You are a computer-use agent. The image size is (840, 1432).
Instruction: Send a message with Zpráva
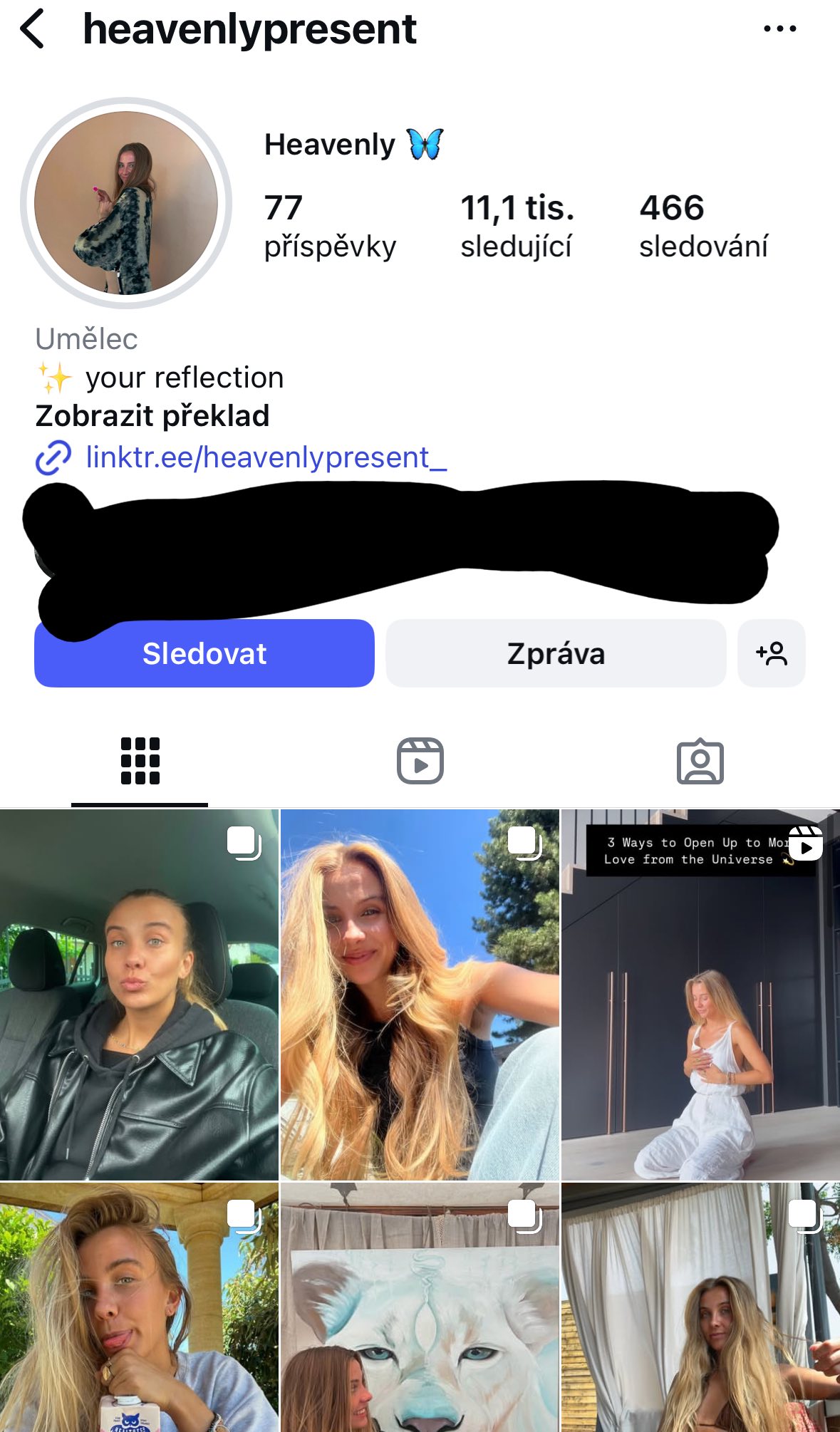556,653
